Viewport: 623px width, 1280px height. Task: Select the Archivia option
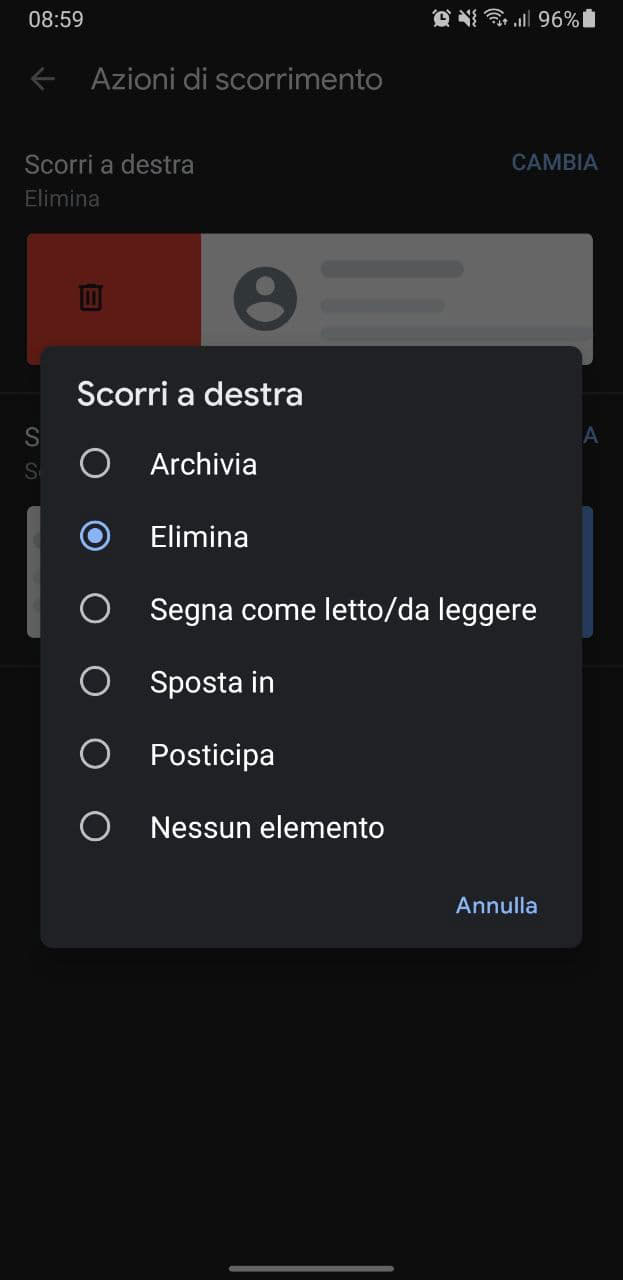pyautogui.click(x=311, y=464)
